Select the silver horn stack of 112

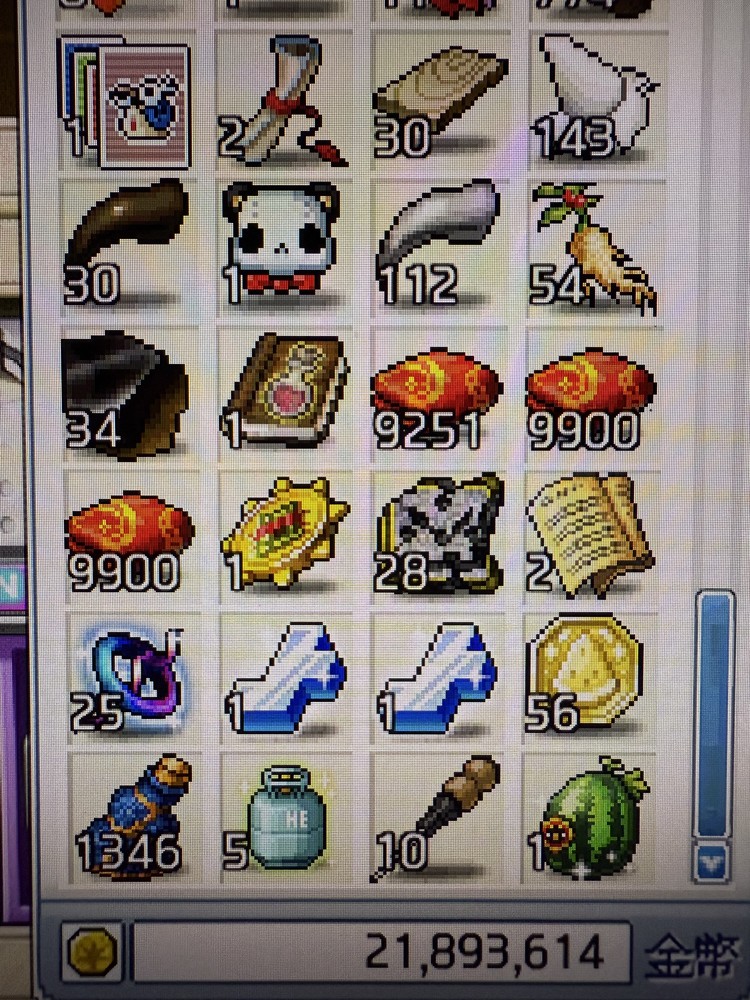click(437, 243)
